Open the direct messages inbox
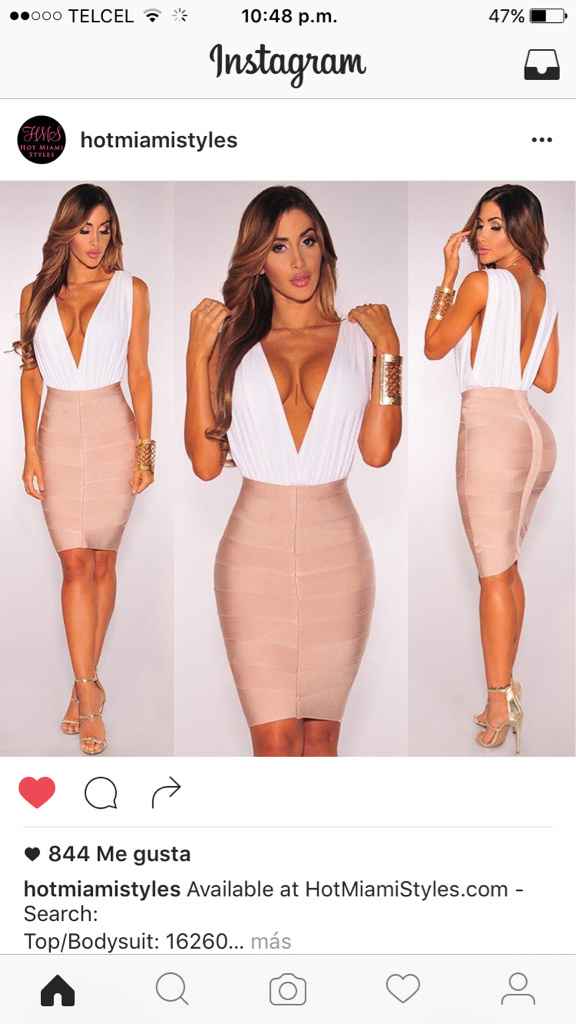The height and width of the screenshot is (1024, 576). click(x=541, y=64)
